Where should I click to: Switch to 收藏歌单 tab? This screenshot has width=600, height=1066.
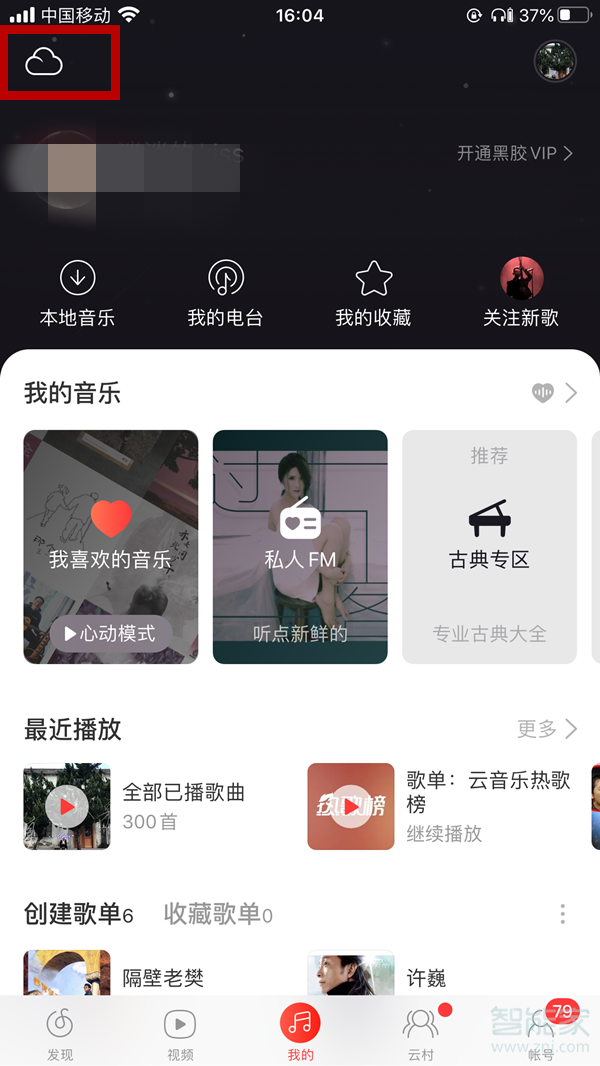pos(217,914)
